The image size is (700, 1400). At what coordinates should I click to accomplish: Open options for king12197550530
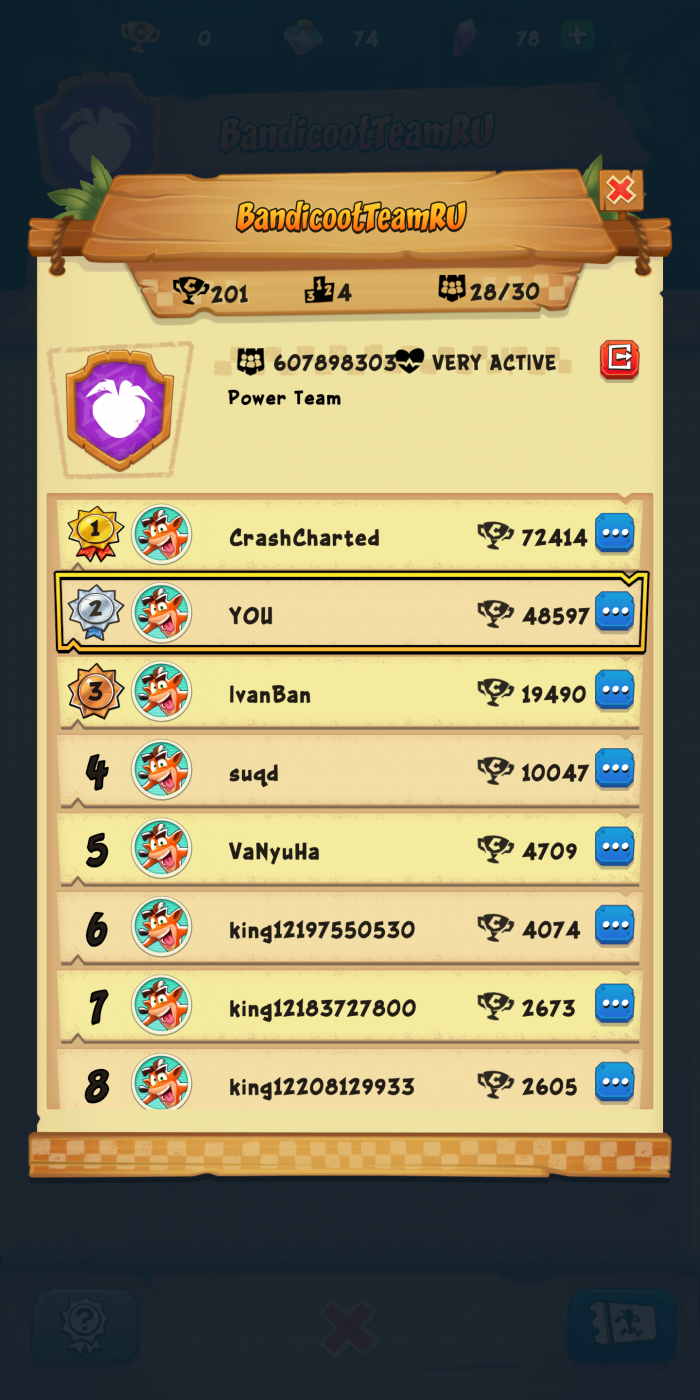click(x=614, y=926)
